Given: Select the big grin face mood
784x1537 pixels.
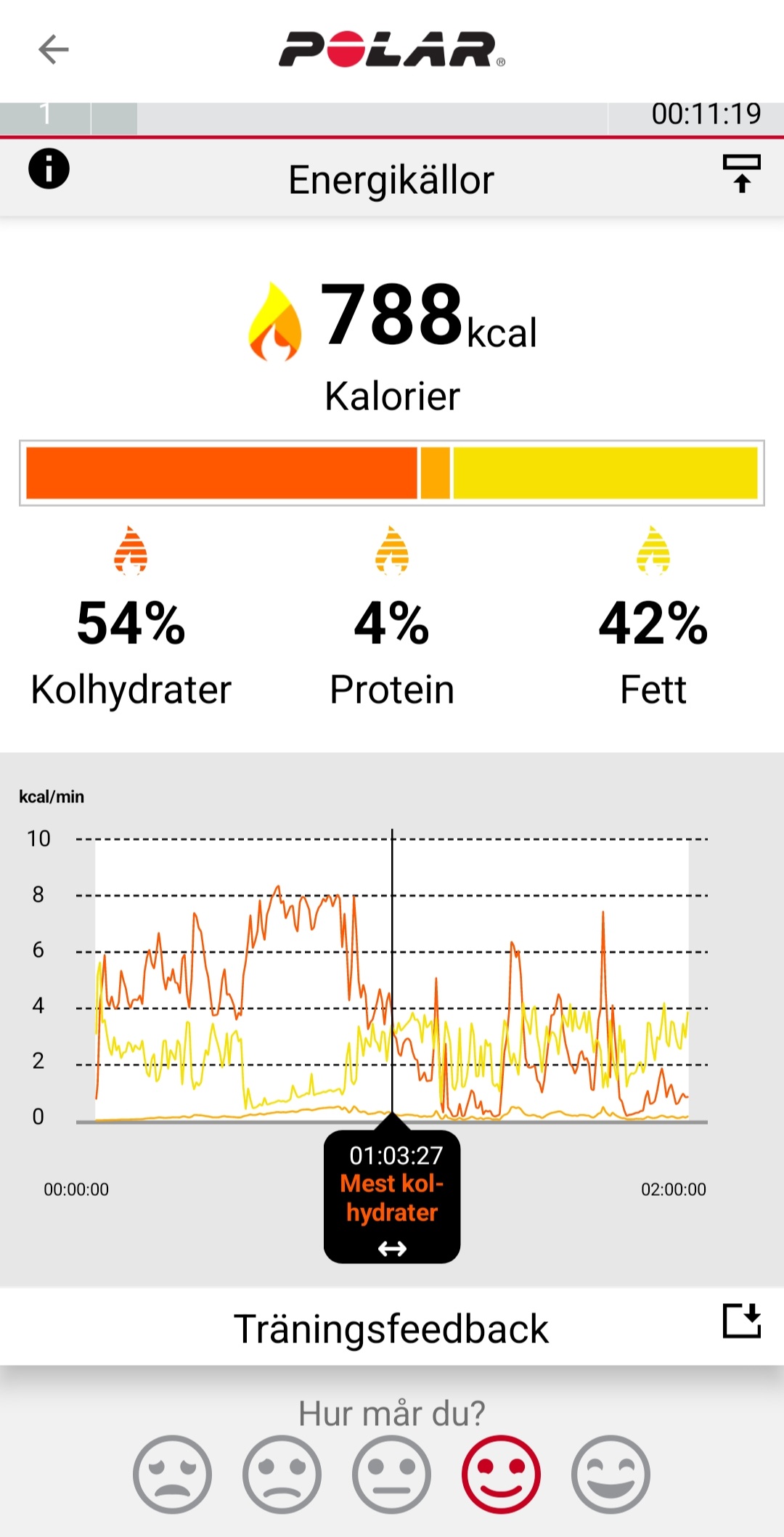Looking at the screenshot, I should pyautogui.click(x=611, y=1474).
